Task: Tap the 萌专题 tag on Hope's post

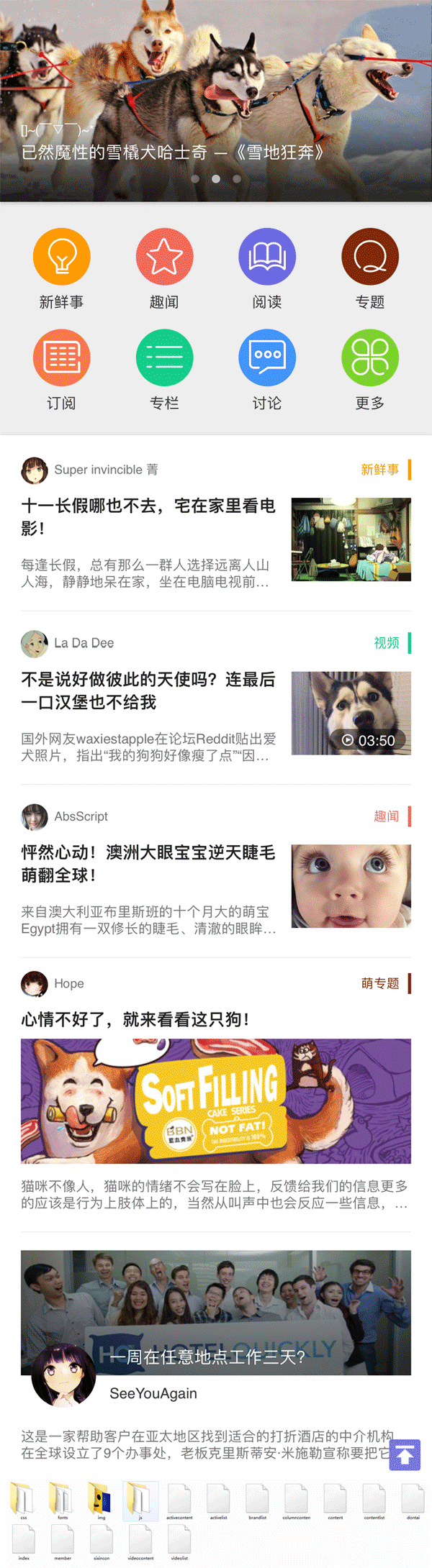Action: [x=380, y=983]
